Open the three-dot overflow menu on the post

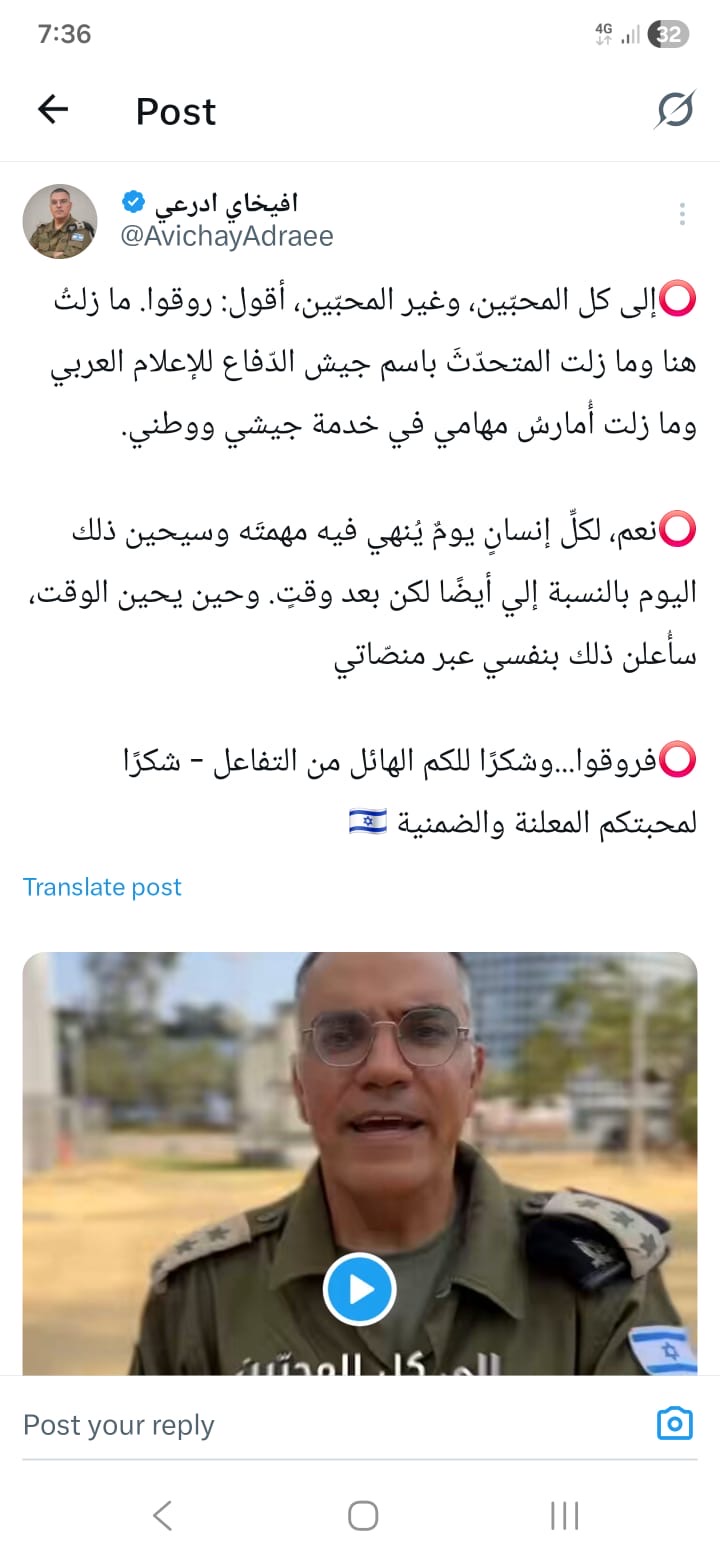point(682,213)
